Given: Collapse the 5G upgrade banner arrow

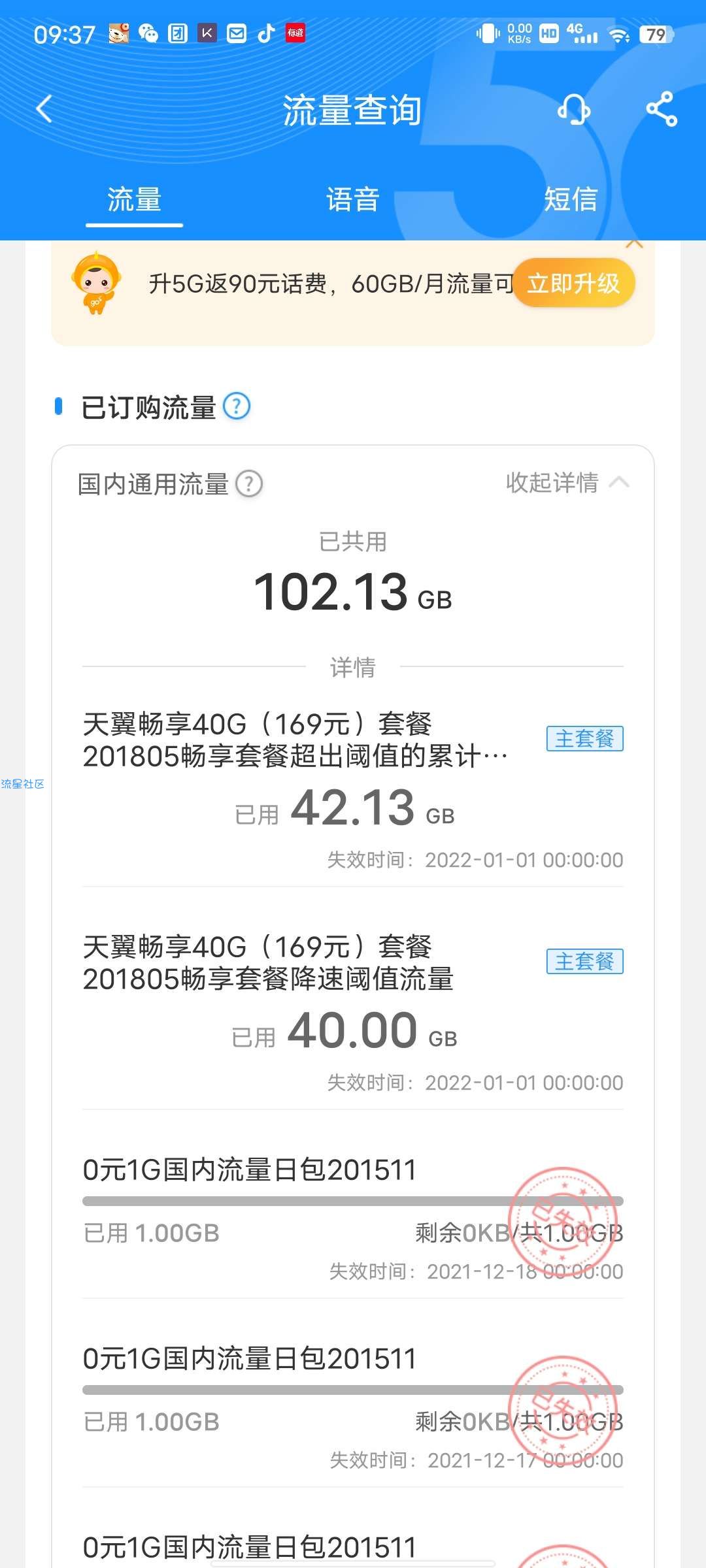Looking at the screenshot, I should pos(634,244).
